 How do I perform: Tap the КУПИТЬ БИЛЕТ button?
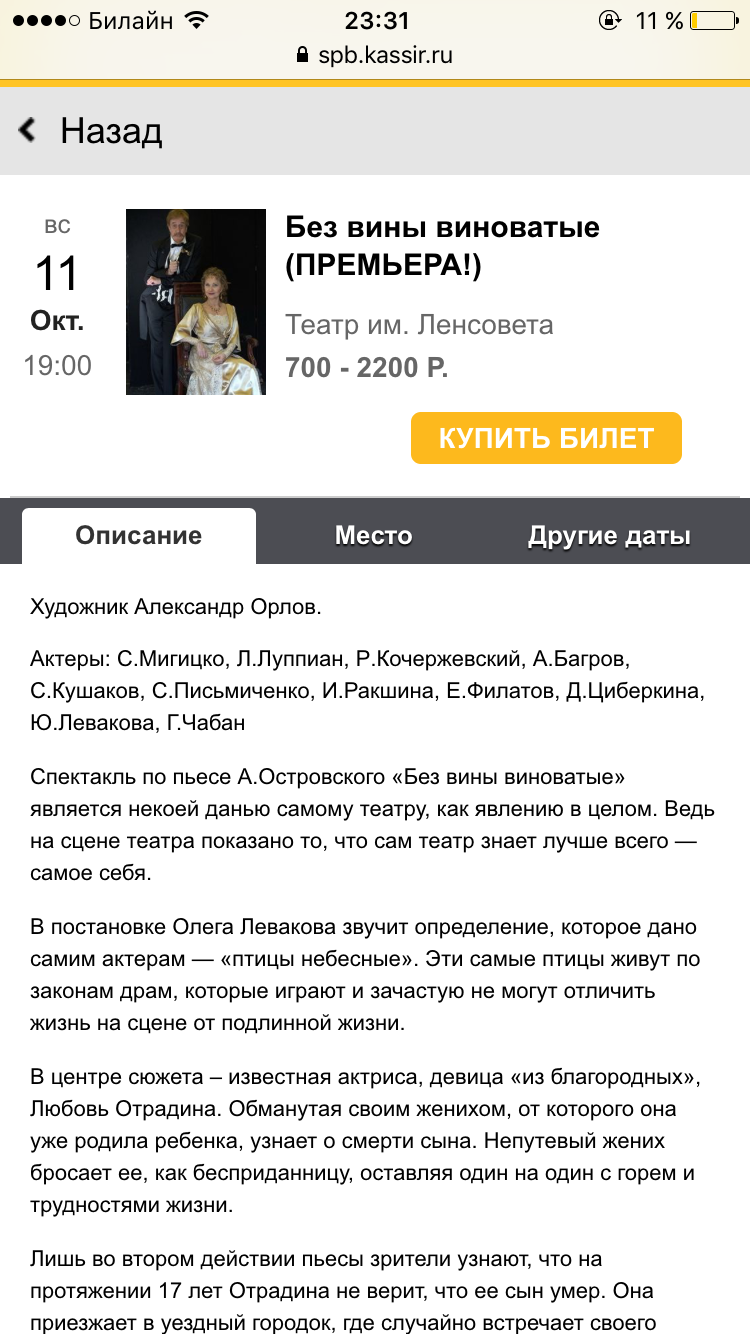[546, 438]
